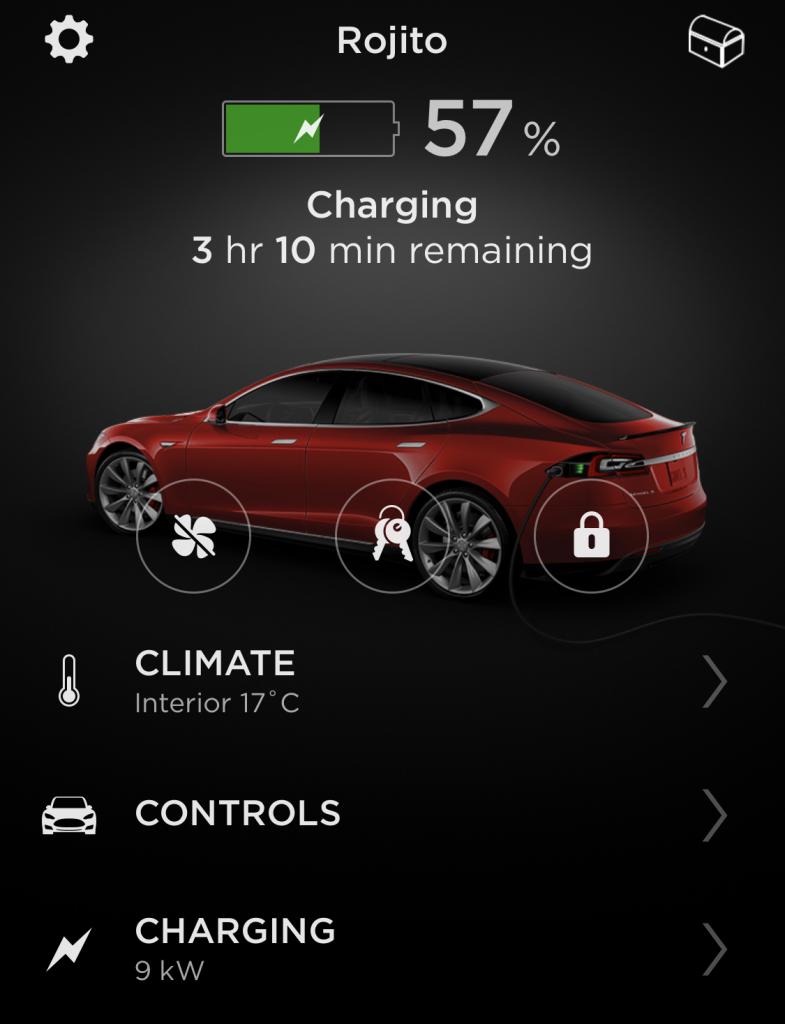Tap the padlock icon on the car

[x=591, y=536]
